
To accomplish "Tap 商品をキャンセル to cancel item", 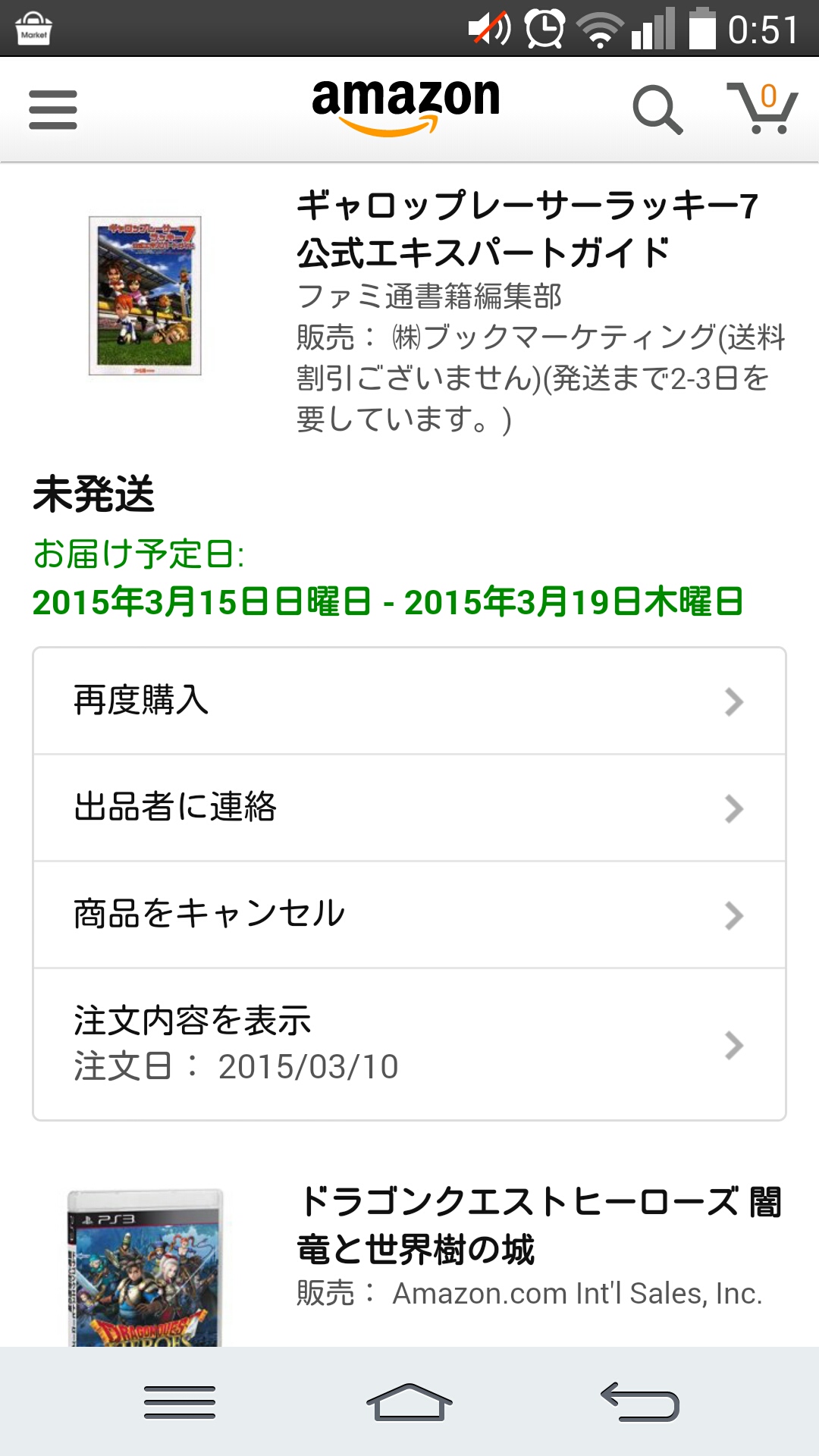I will 409,915.
